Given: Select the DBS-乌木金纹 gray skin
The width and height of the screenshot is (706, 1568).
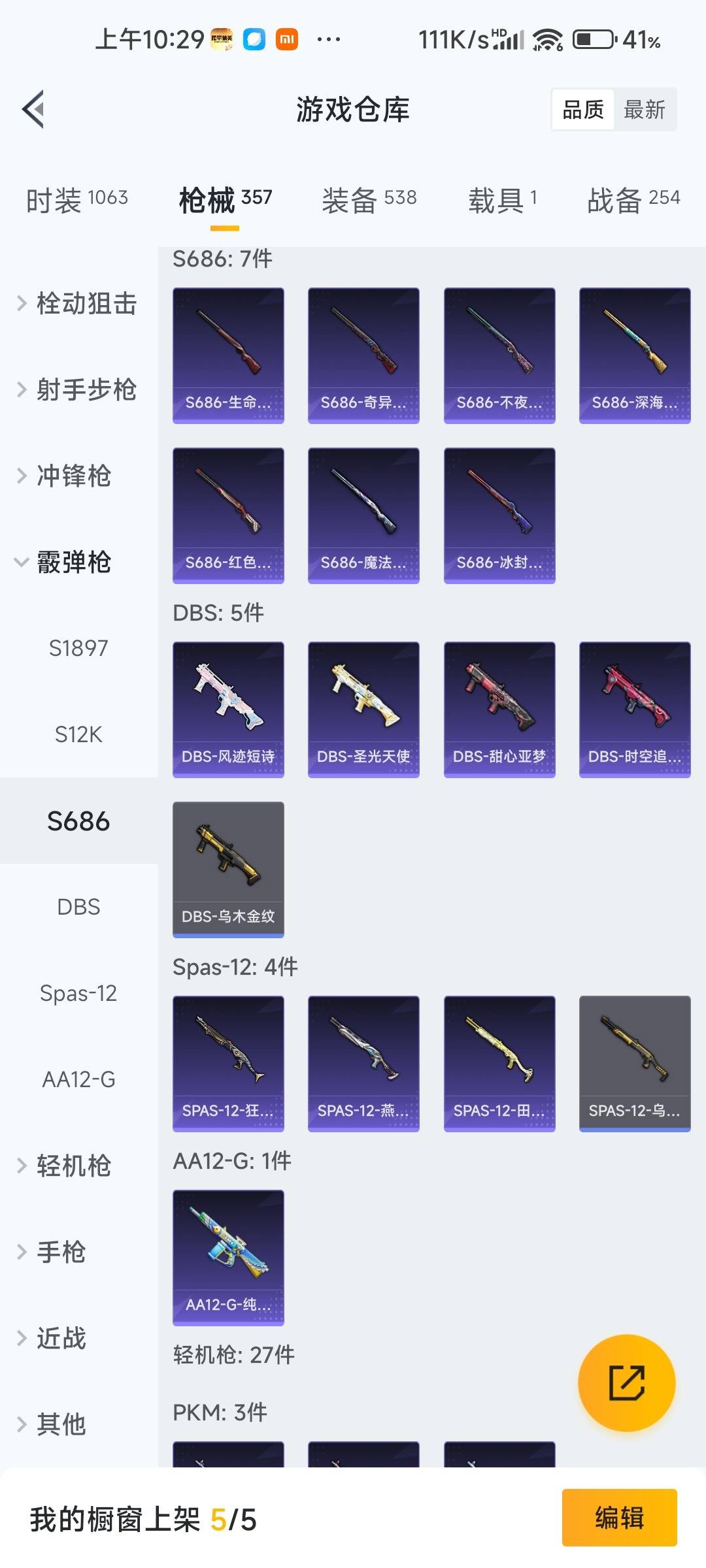Looking at the screenshot, I should [x=227, y=869].
